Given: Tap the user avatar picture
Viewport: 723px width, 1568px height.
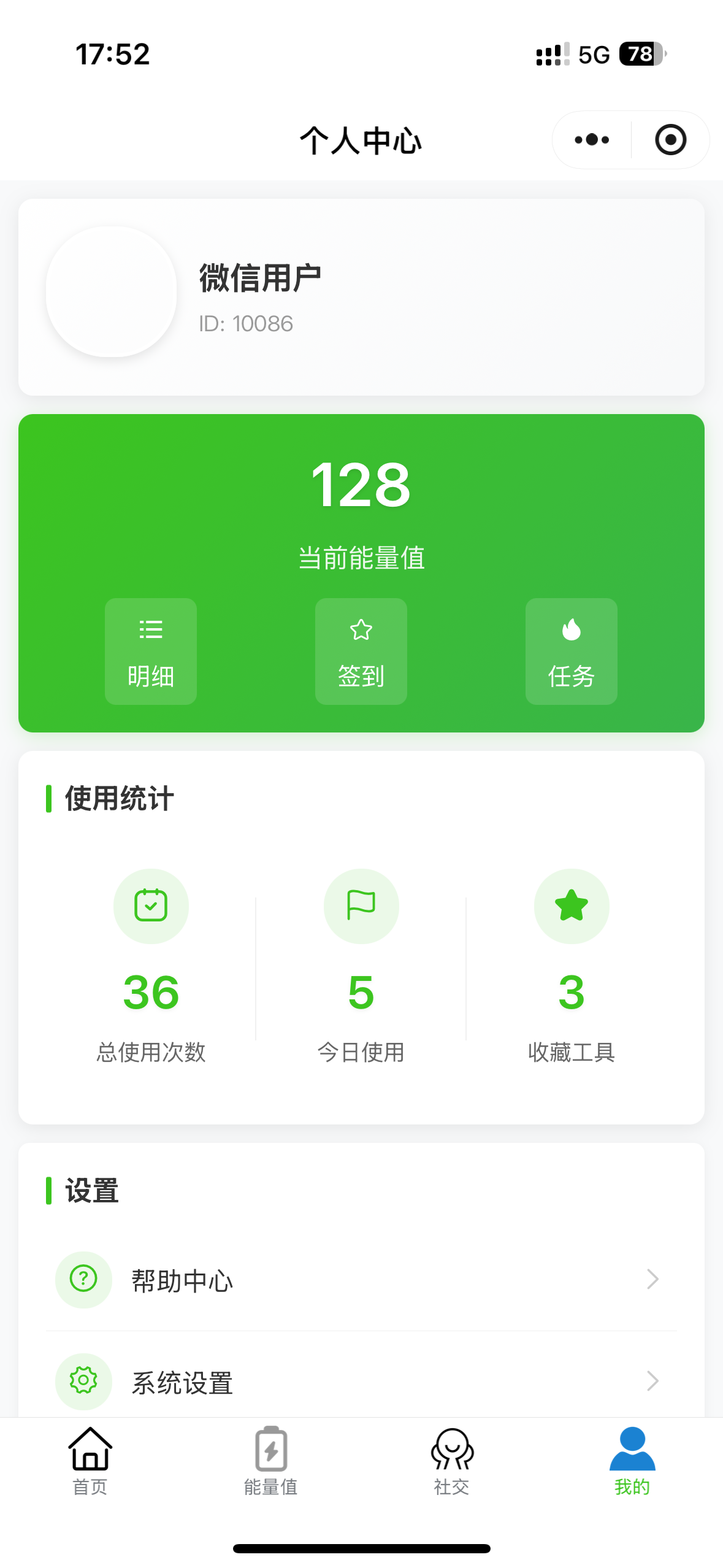Looking at the screenshot, I should pos(111,291).
